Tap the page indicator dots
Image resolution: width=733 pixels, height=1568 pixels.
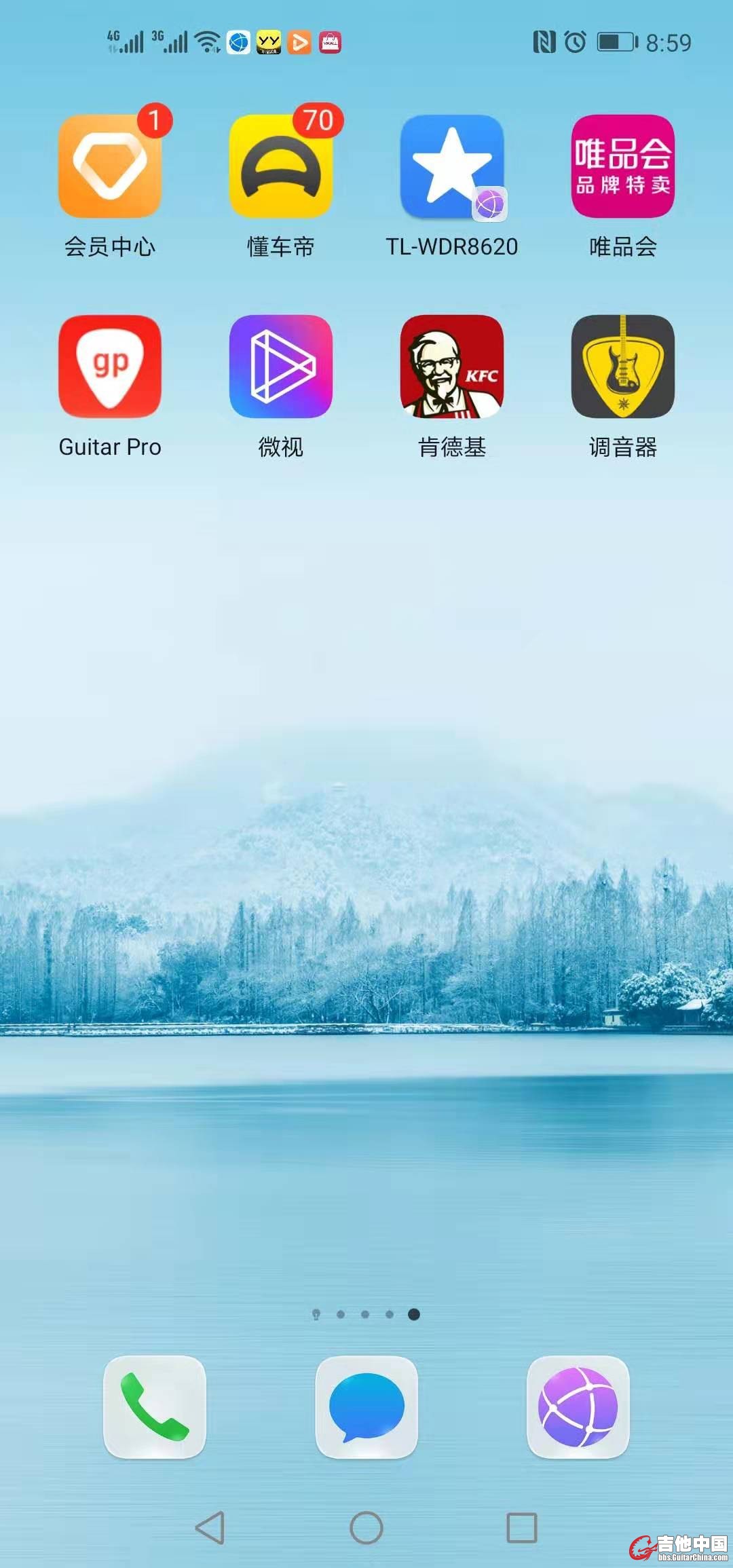pyautogui.click(x=366, y=1314)
